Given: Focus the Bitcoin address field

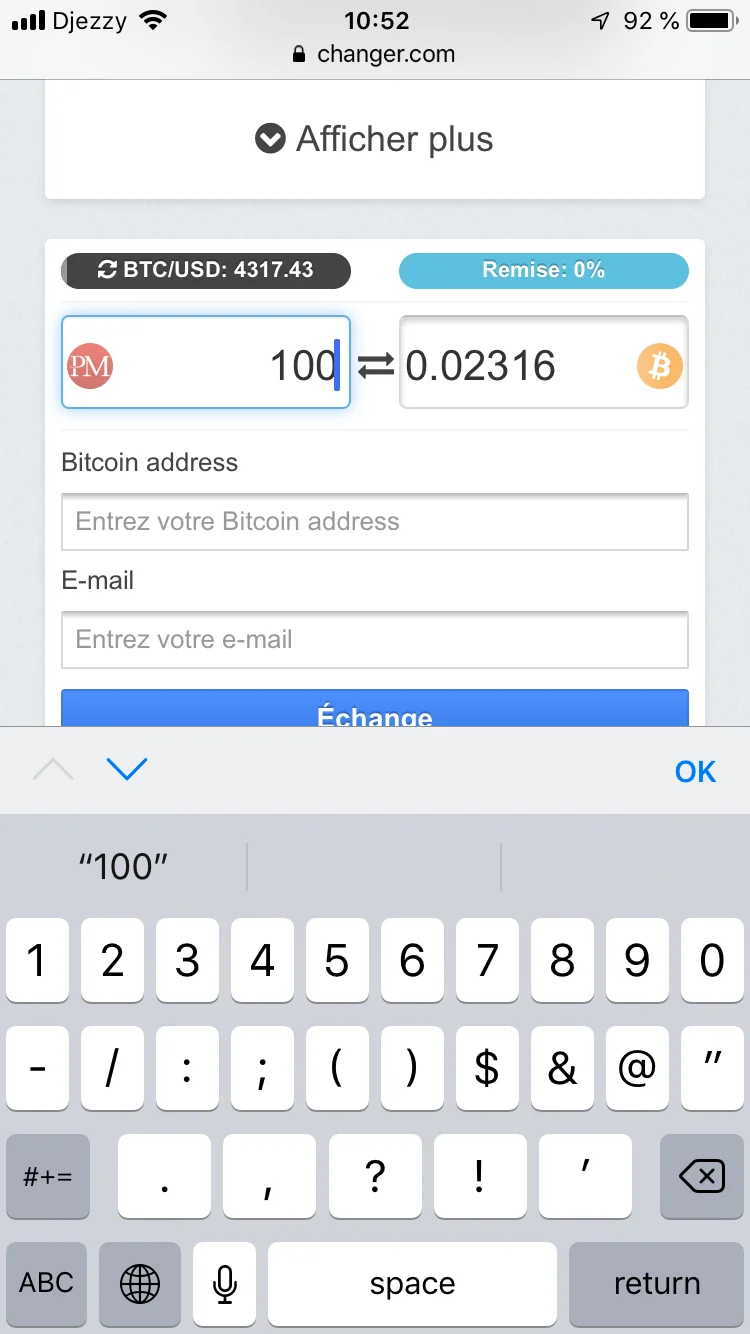Looking at the screenshot, I should click(x=375, y=522).
